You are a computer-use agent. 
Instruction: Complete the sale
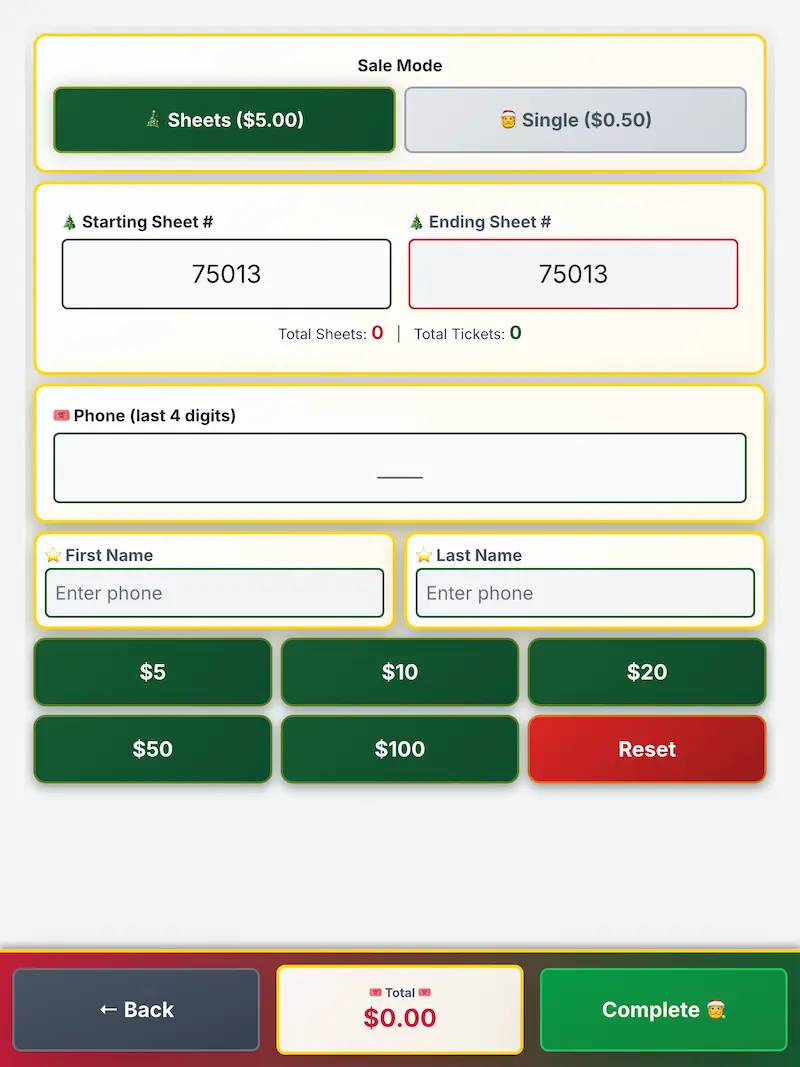point(663,1010)
